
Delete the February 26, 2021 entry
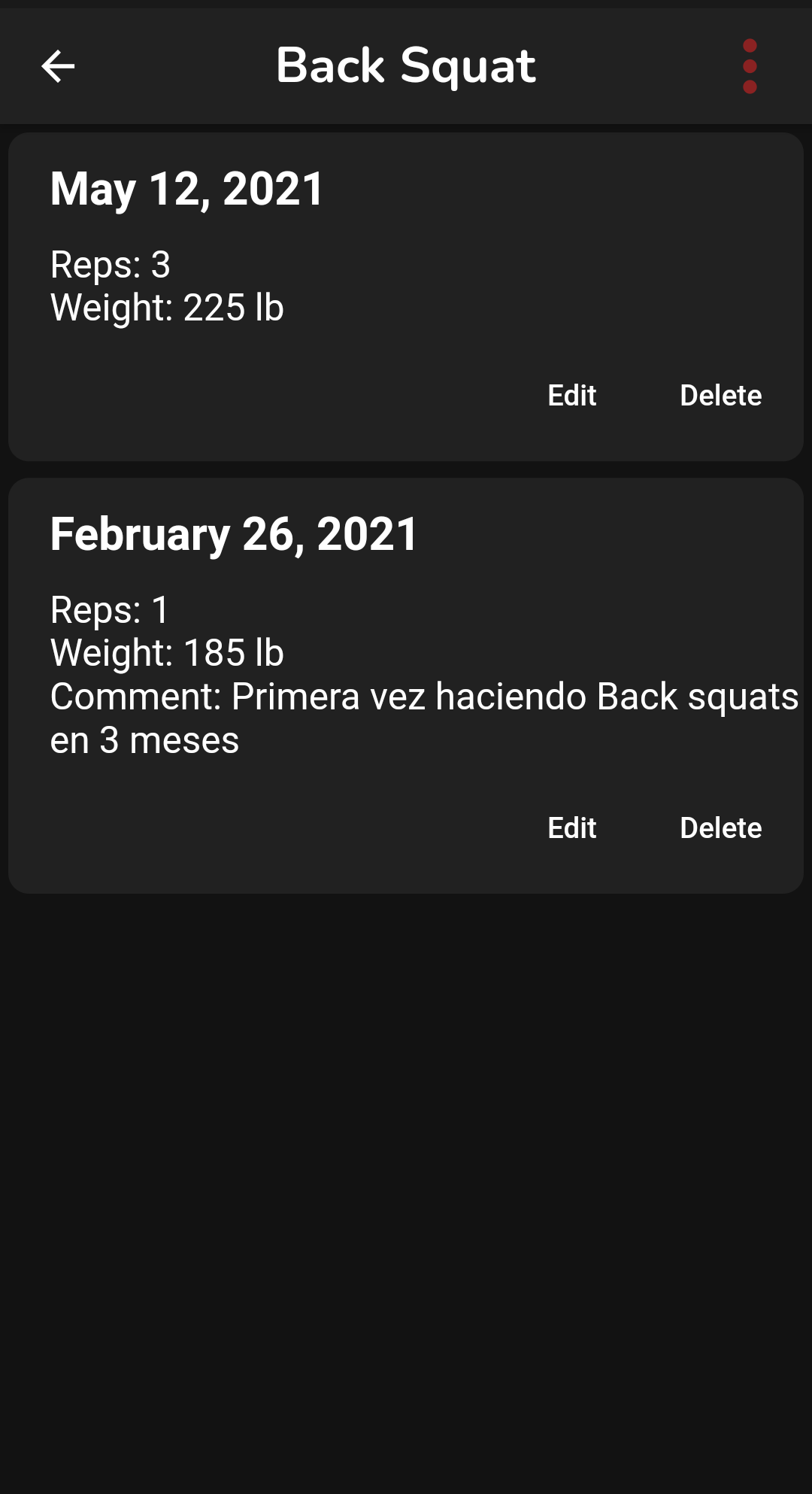[x=722, y=827]
